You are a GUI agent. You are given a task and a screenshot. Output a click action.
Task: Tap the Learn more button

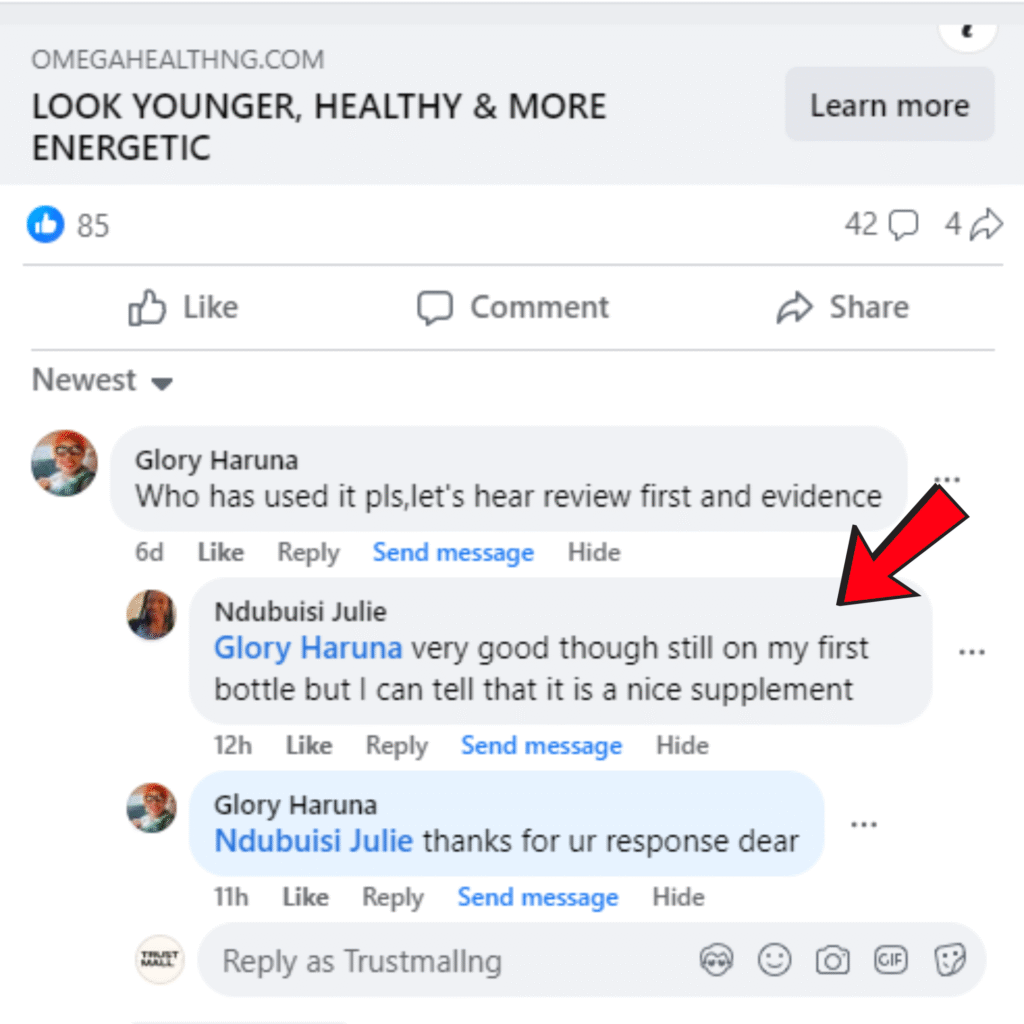(x=889, y=105)
